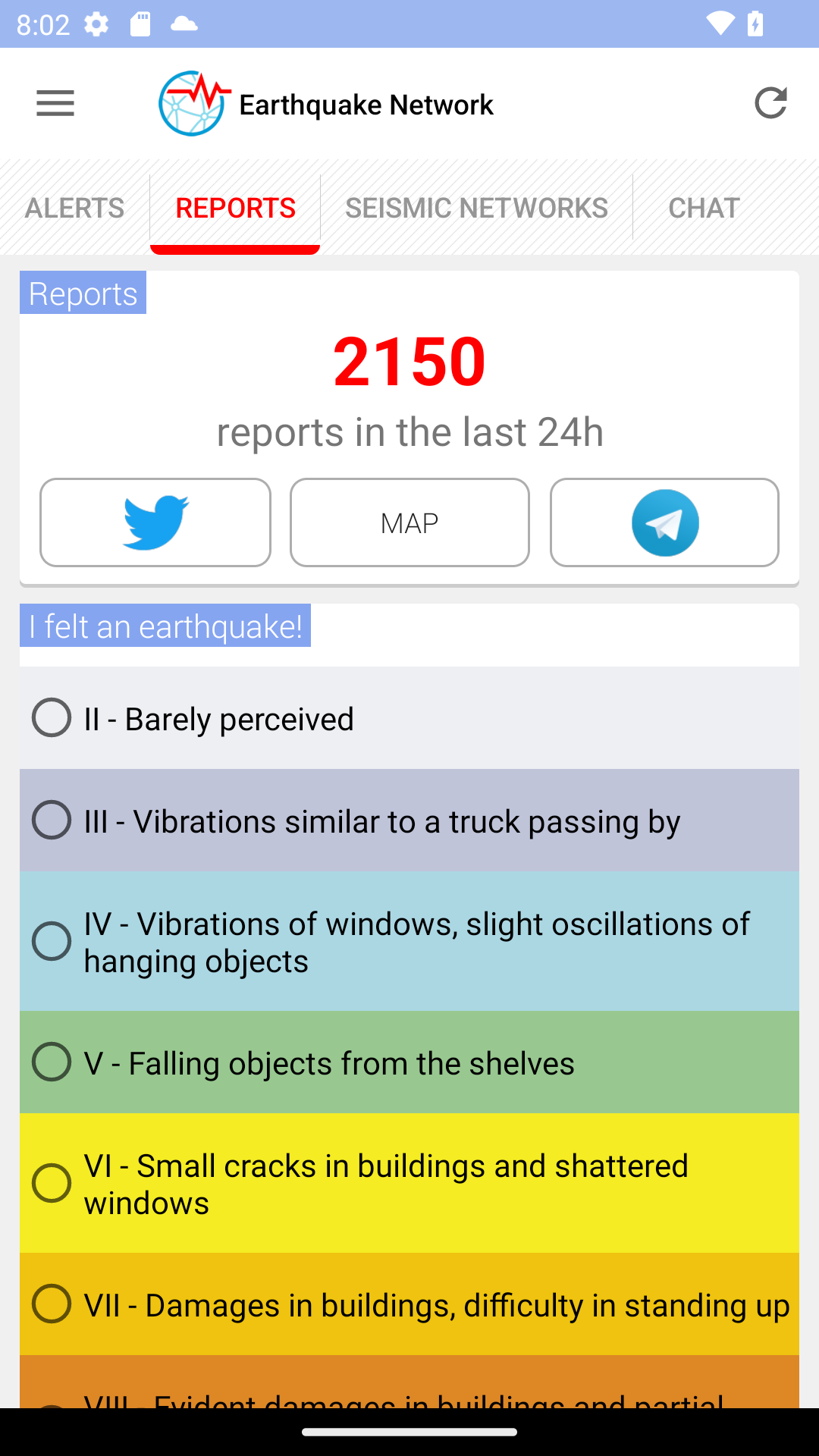
Task: Select intensity II - Barely perceived
Action: click(x=409, y=718)
